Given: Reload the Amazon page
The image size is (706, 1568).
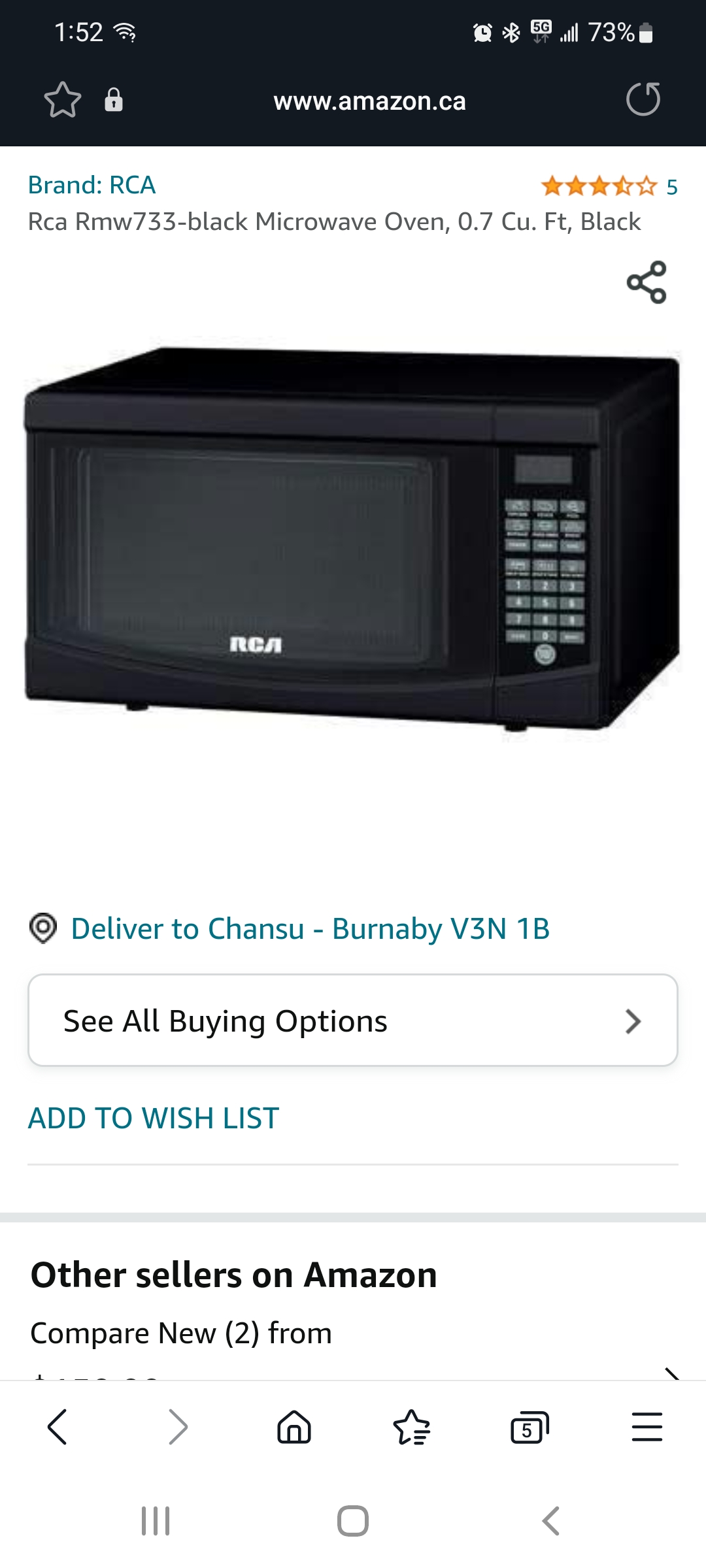Looking at the screenshot, I should point(643,99).
